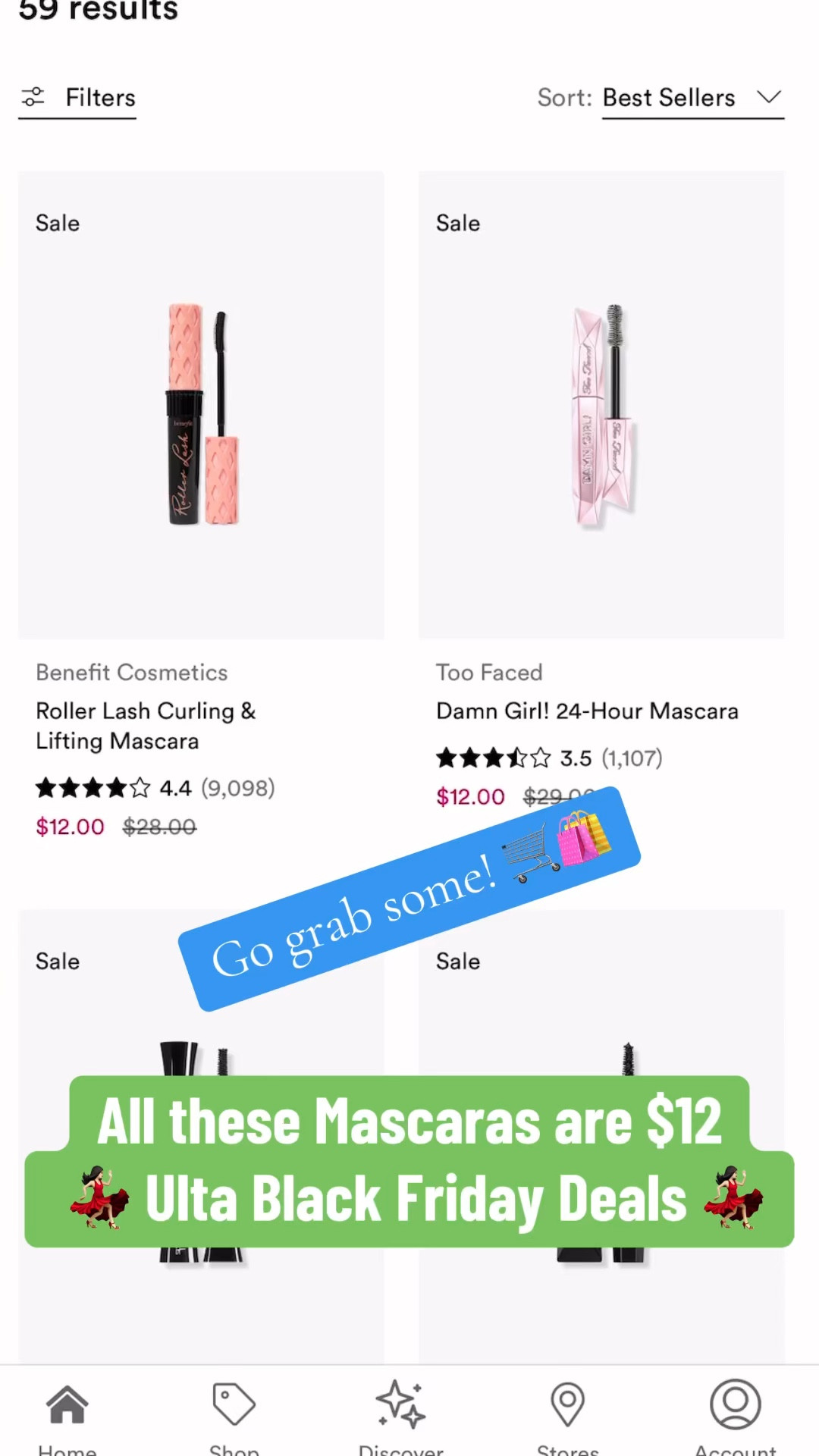This screenshot has height=1456, width=819.
Task: Tap the Benefit Cosmetics brand name
Action: [131, 672]
